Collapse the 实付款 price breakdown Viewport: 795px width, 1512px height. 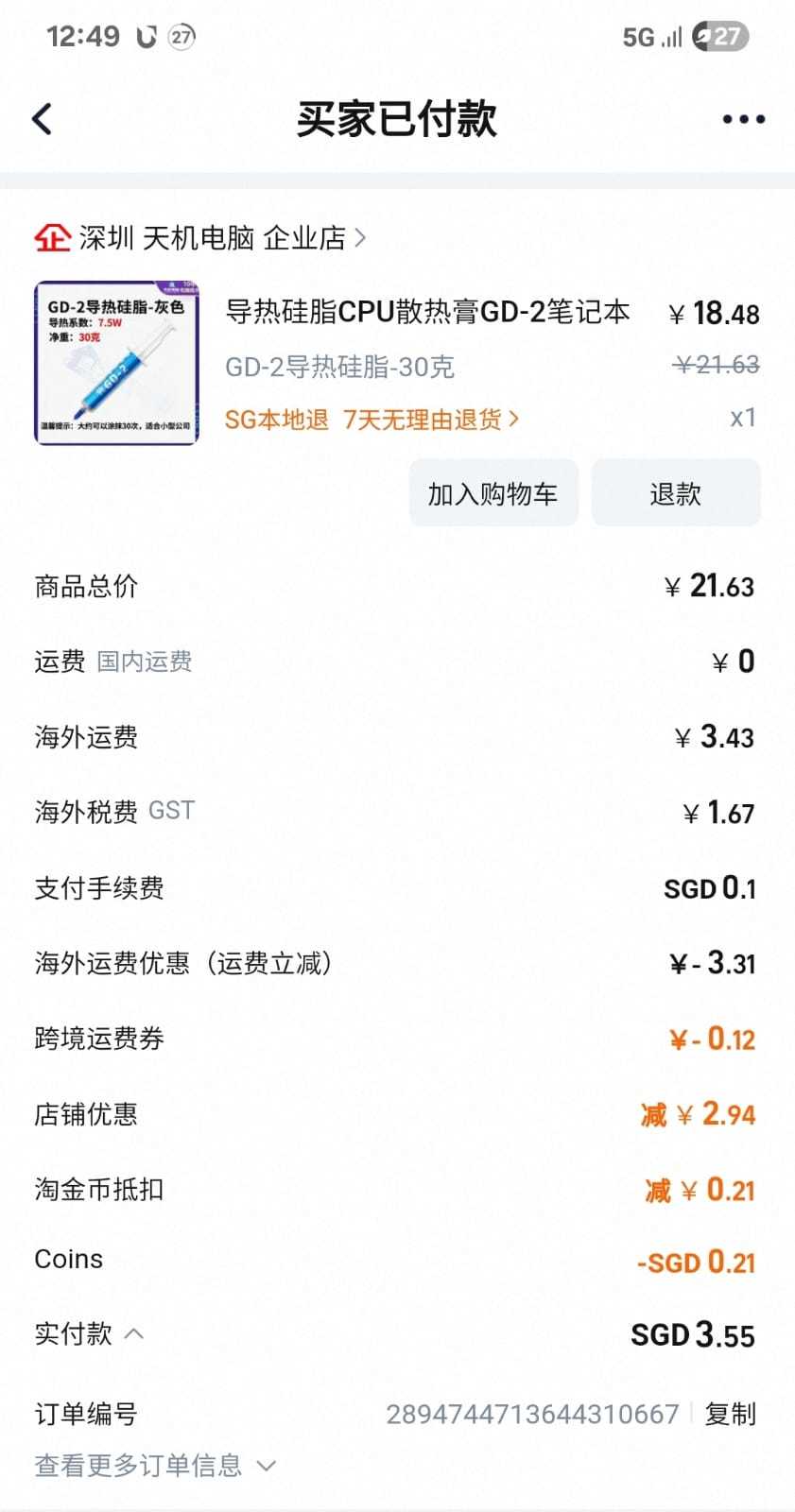coord(133,1333)
